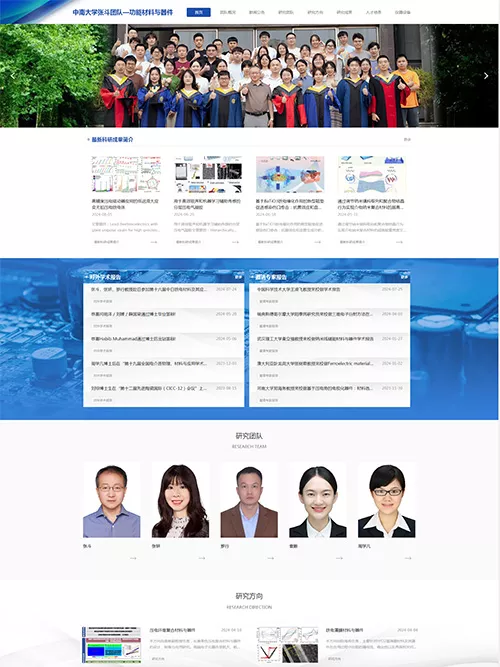The image size is (500, 667).
Task: Open the invited talk dated 2024-07-25
Action: coord(329,295)
